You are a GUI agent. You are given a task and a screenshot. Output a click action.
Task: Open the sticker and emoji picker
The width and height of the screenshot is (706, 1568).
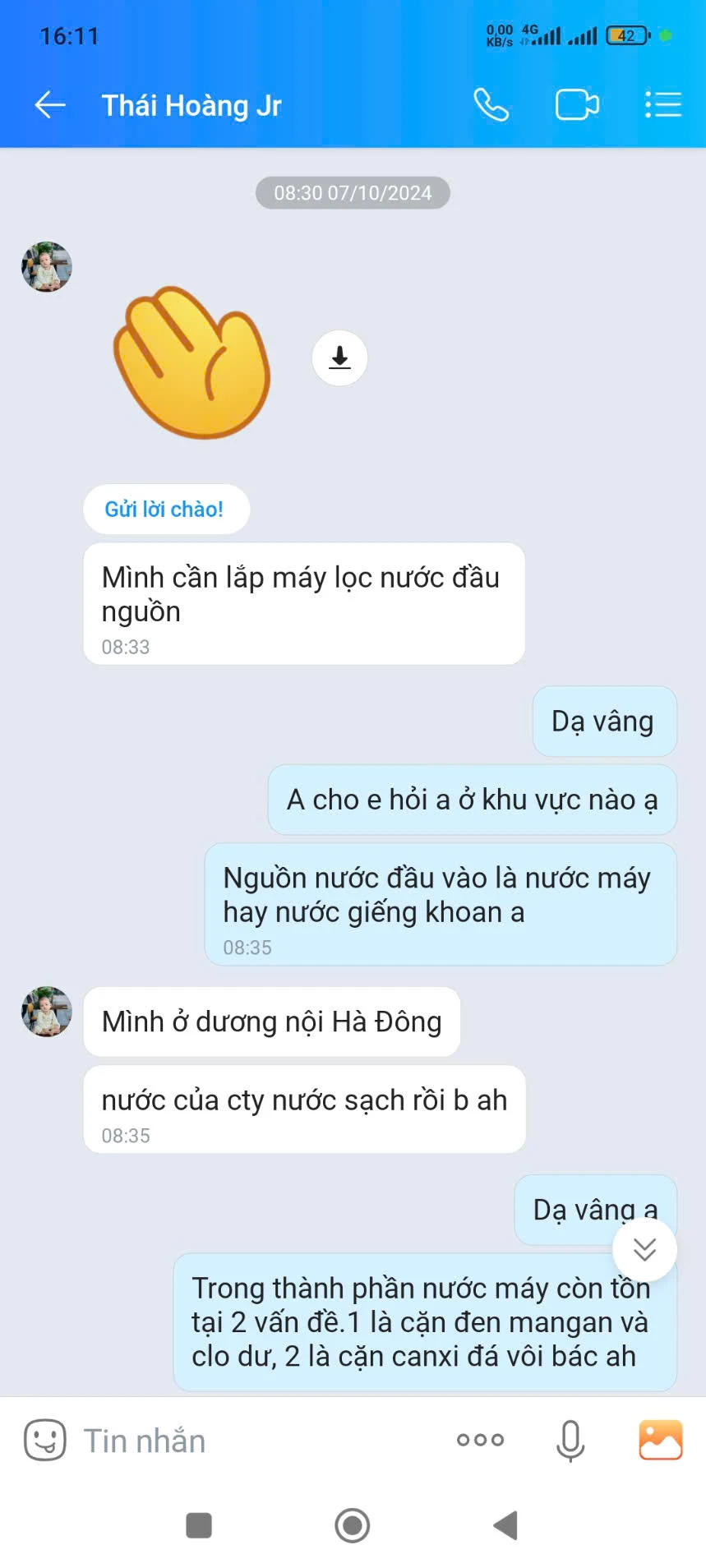tap(44, 1441)
